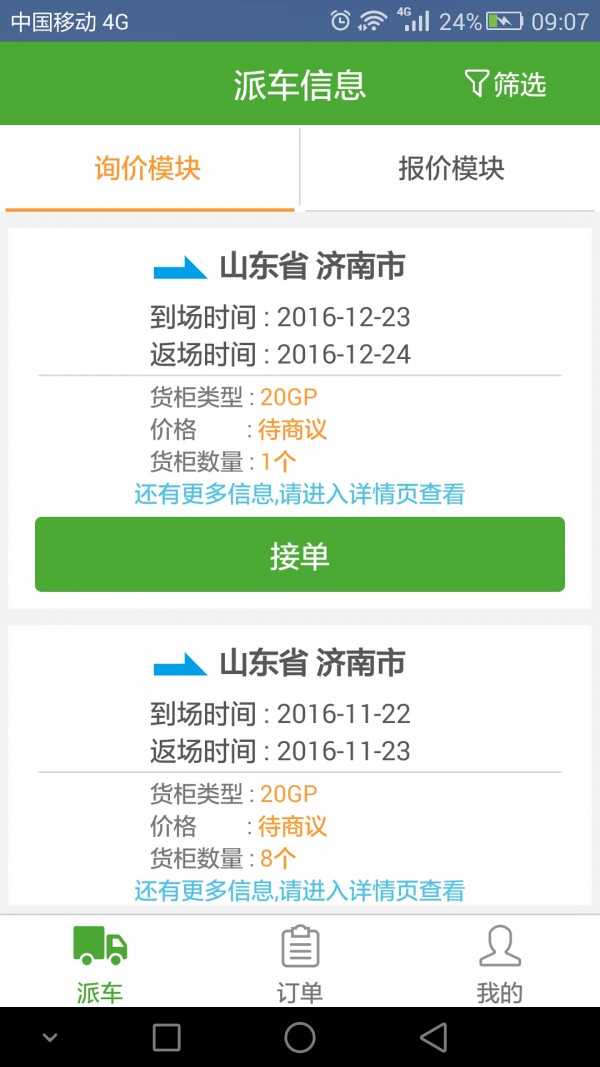This screenshot has width=600, height=1067.
Task: Tap the system back button
Action: [433, 1038]
